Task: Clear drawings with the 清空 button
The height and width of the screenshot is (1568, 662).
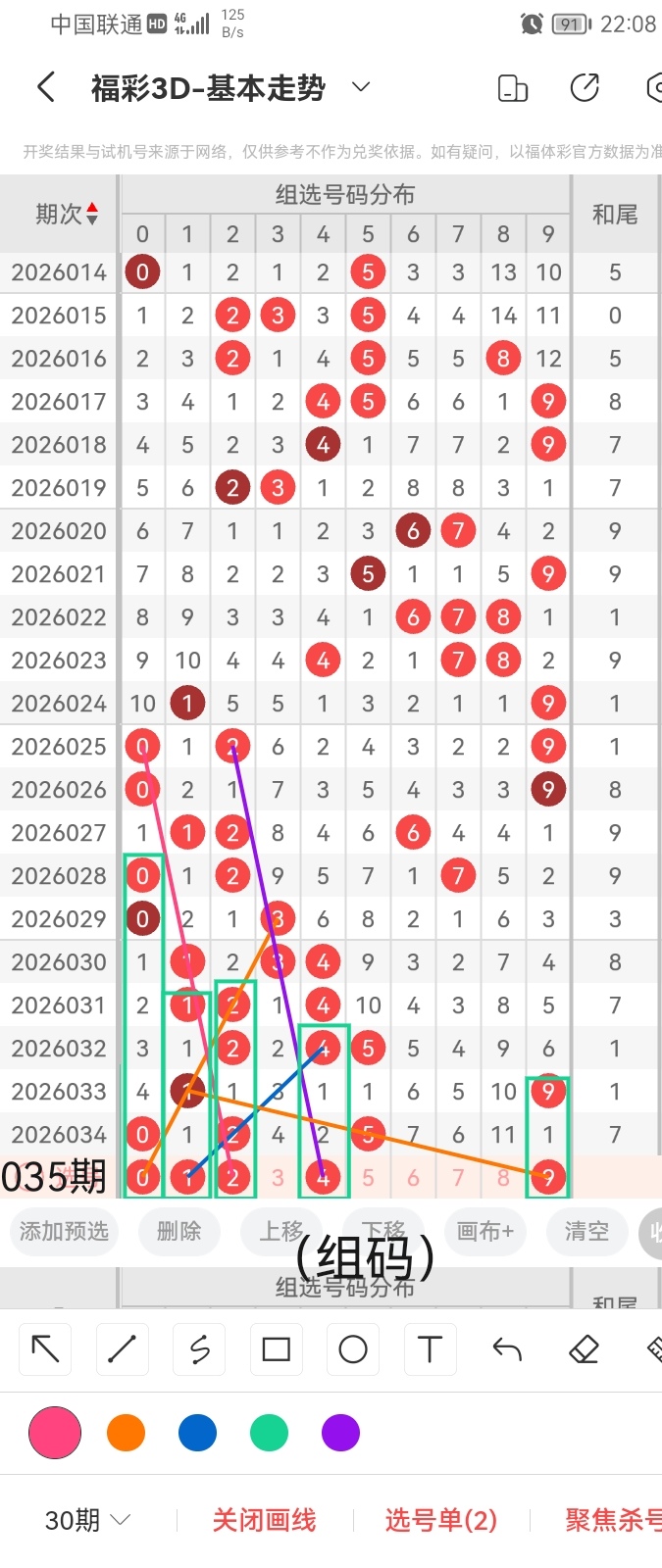Action: [586, 1231]
